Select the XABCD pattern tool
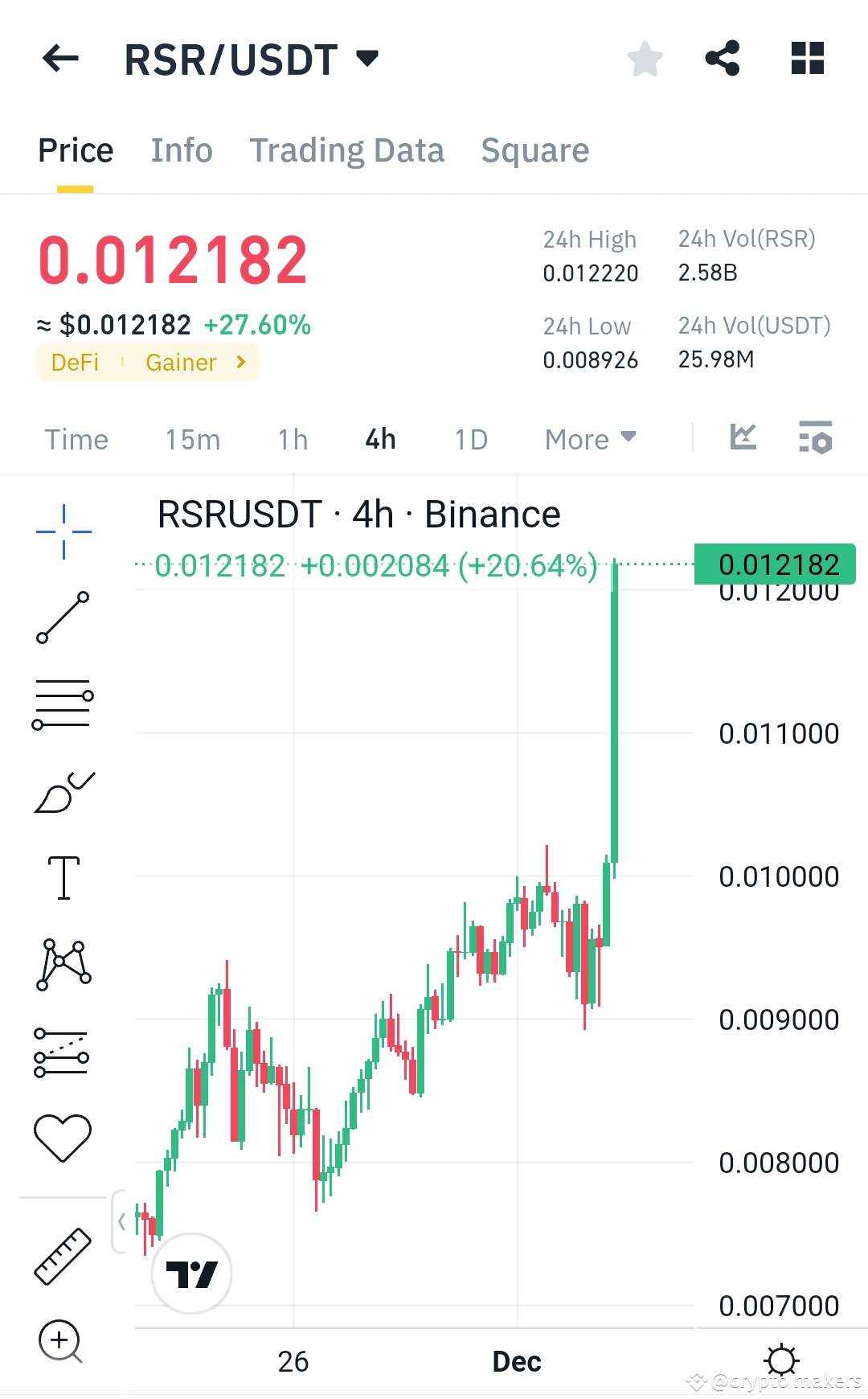The width and height of the screenshot is (868, 1399). (x=64, y=965)
